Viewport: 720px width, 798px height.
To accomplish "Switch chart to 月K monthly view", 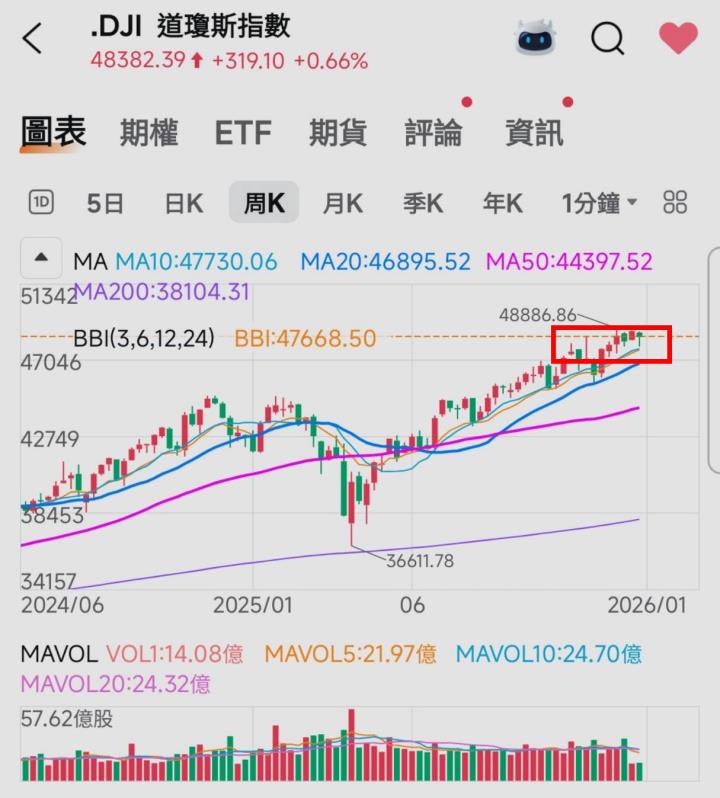I will [x=342, y=202].
